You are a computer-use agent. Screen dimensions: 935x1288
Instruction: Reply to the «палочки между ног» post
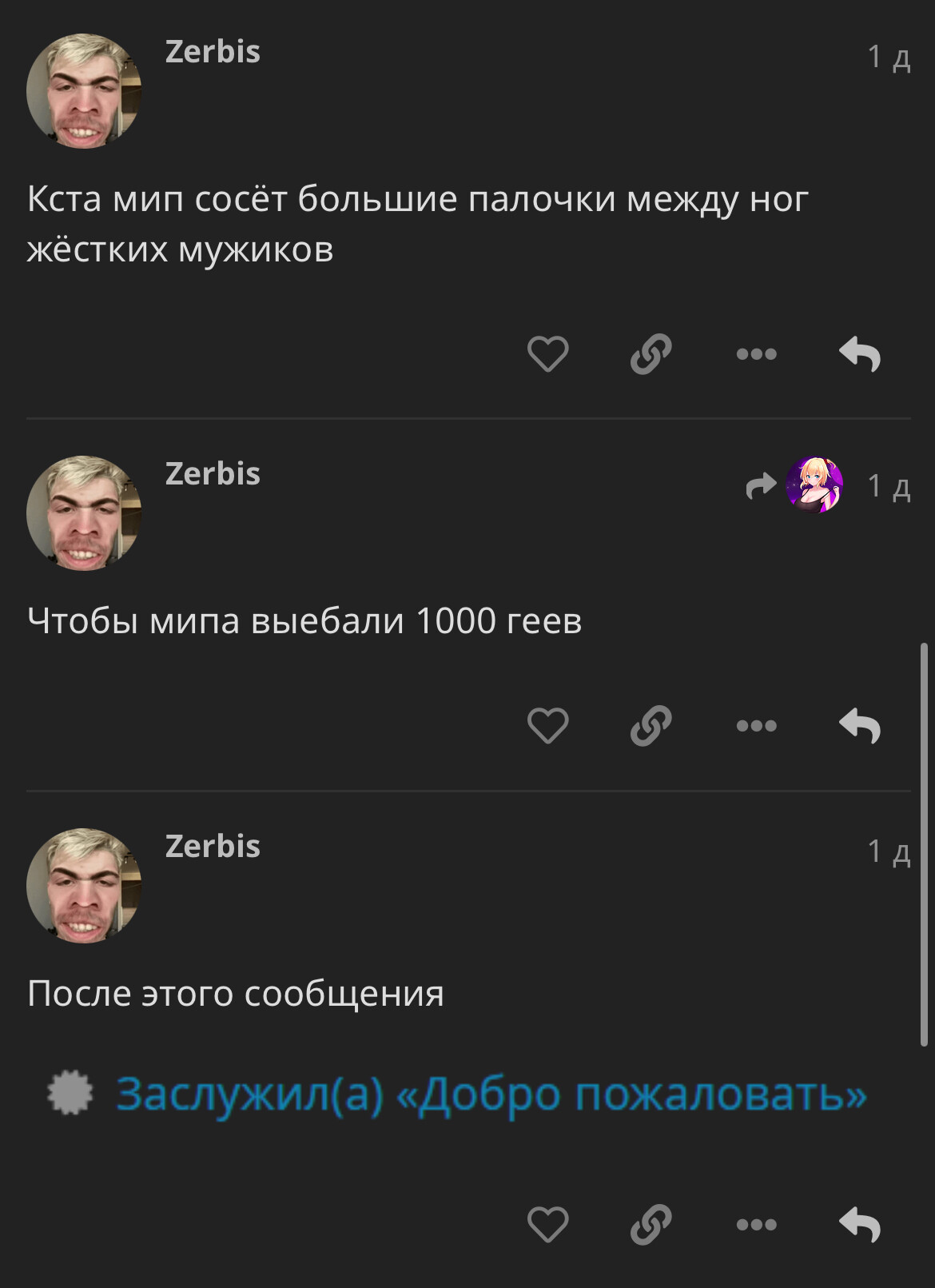point(860,353)
